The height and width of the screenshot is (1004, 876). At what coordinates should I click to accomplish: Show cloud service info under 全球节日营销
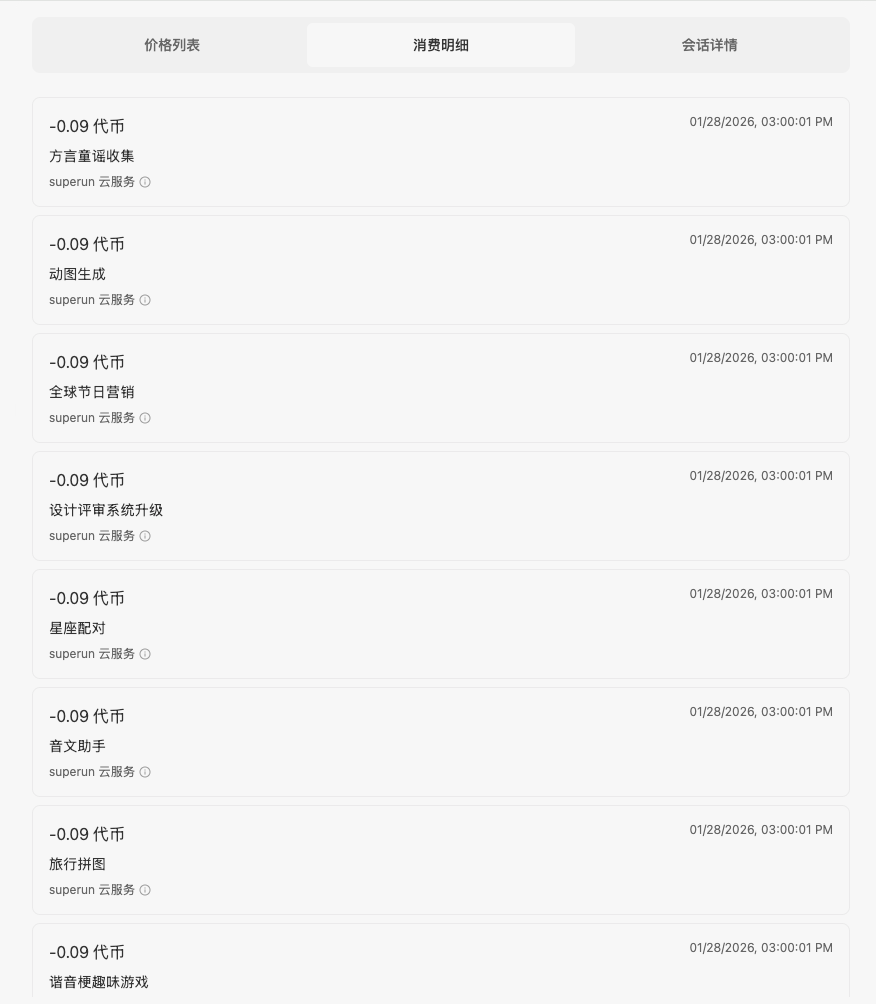coord(145,418)
